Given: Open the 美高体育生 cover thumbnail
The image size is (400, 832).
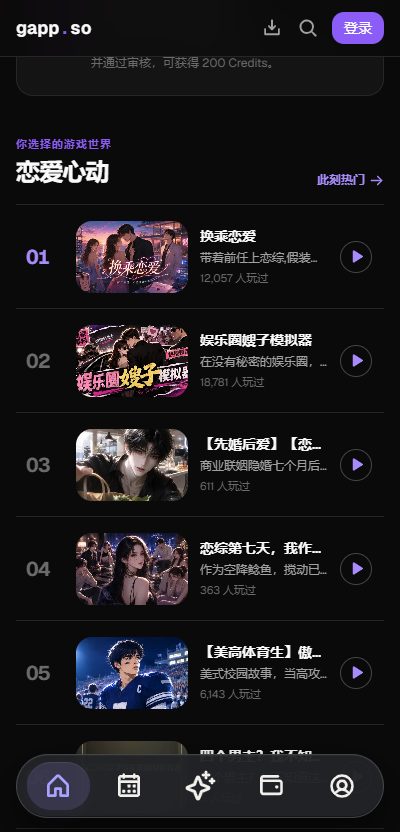Looking at the screenshot, I should click(132, 673).
